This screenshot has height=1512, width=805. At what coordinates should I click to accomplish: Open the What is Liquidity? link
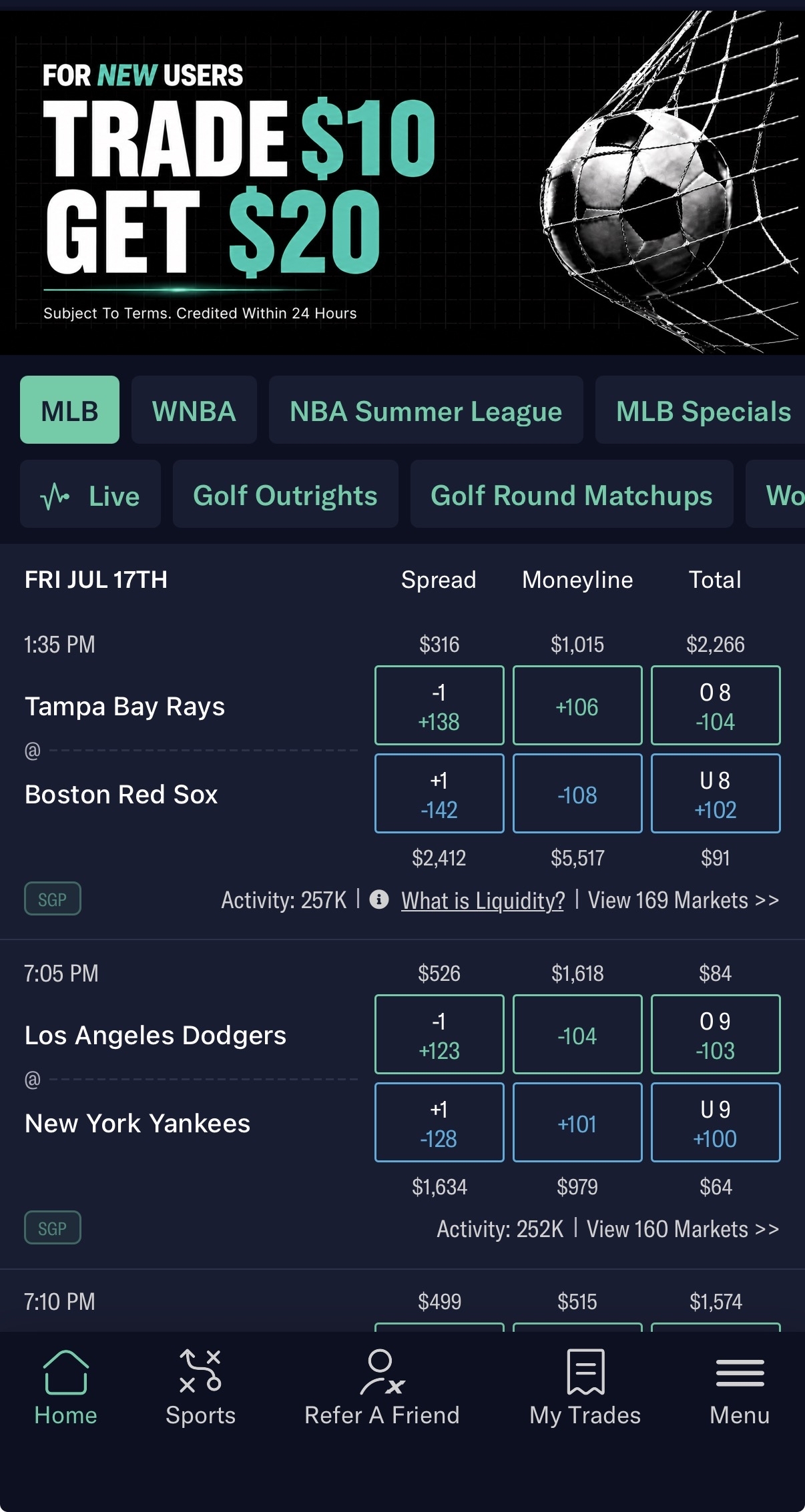coord(483,900)
